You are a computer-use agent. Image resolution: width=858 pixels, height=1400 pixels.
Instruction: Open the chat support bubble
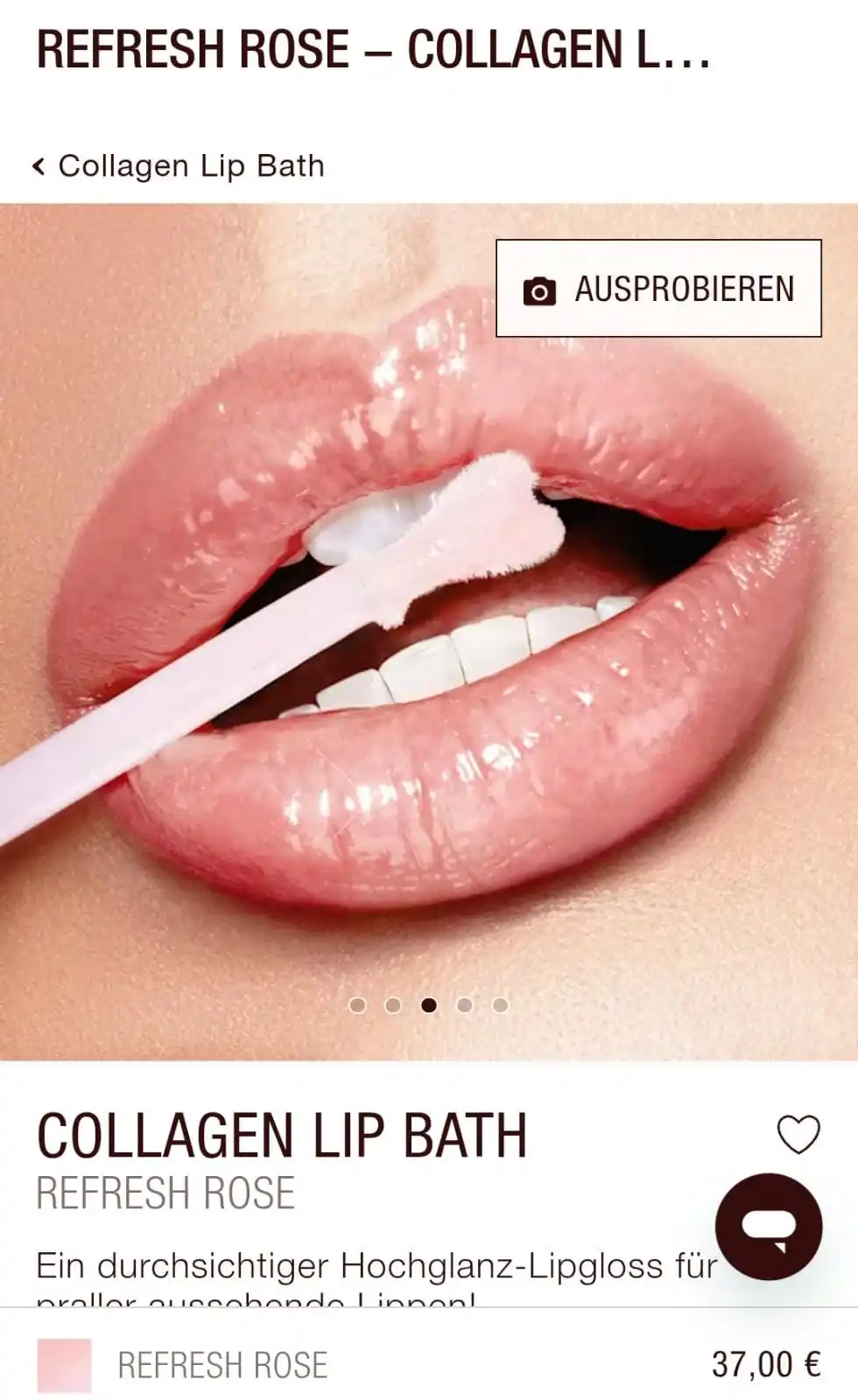[x=768, y=1227]
